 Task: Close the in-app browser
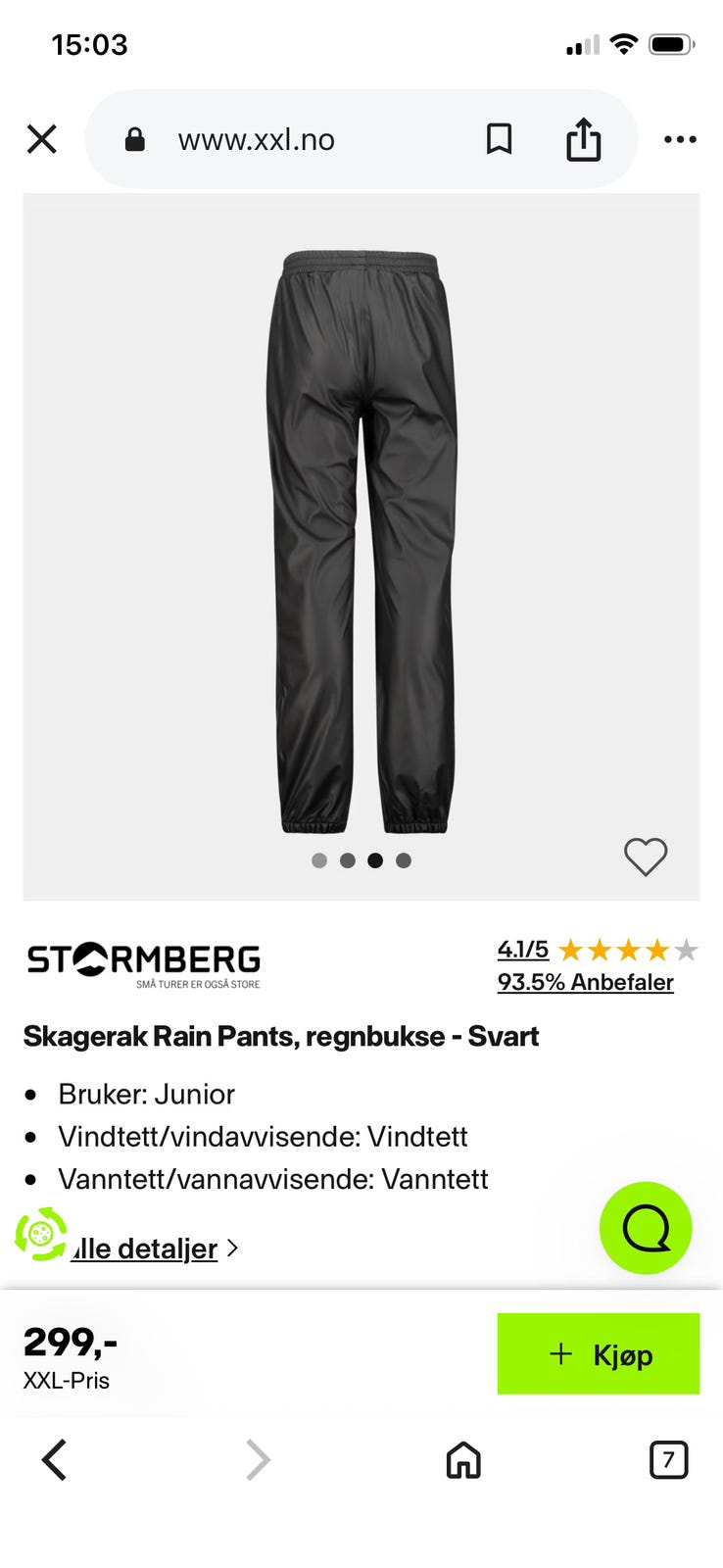[42, 139]
